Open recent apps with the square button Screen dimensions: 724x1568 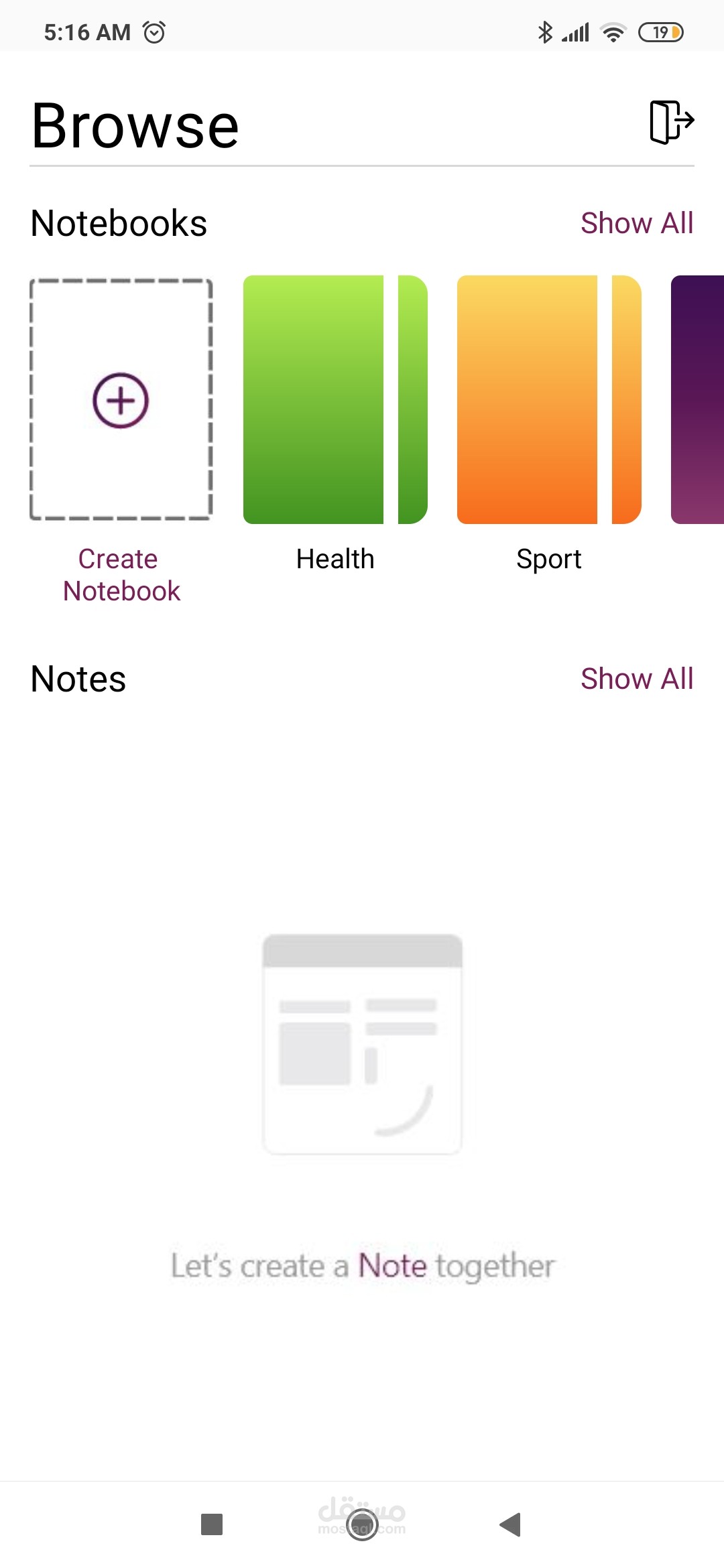[212, 1524]
